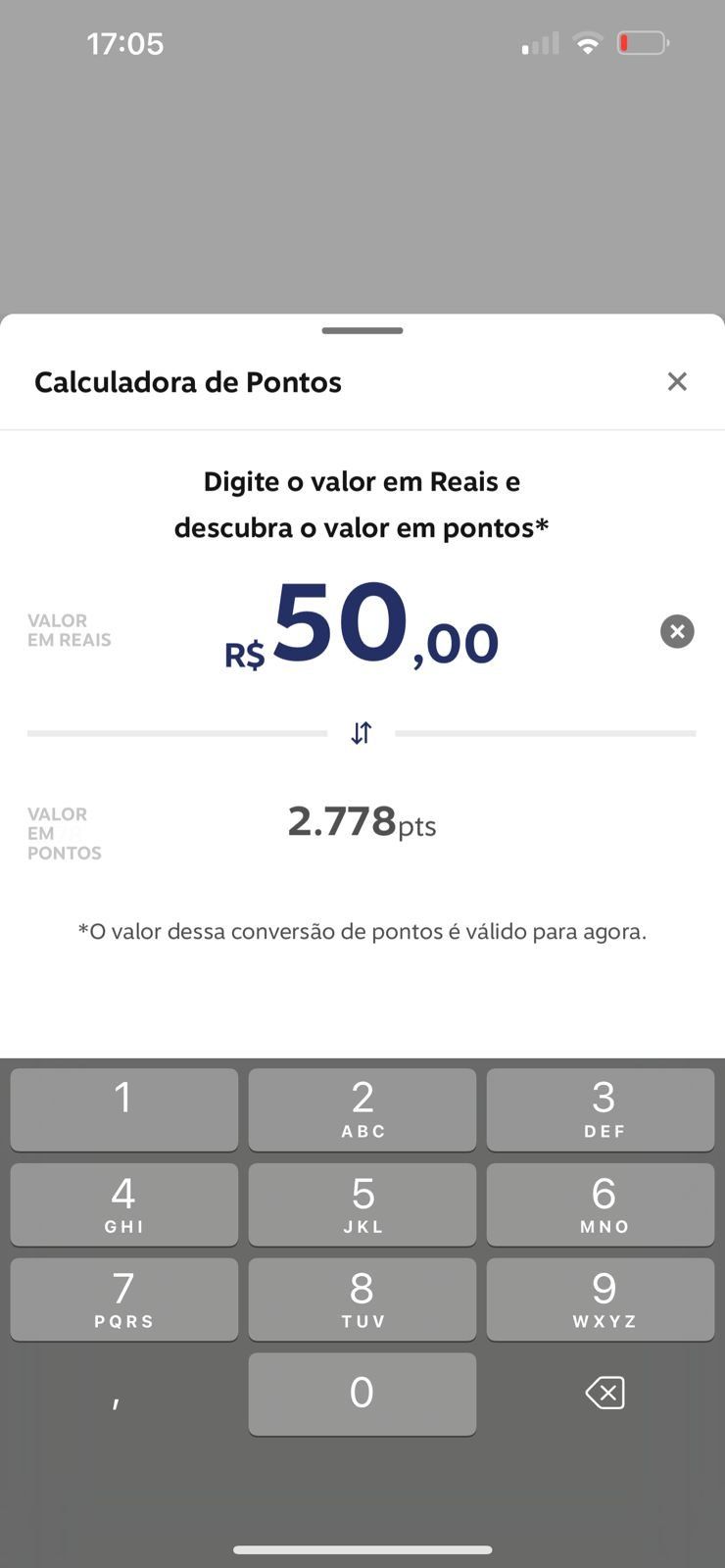This screenshot has height=1568, width=725.
Task: Type digit 0 on the keypad
Action: [x=362, y=1394]
